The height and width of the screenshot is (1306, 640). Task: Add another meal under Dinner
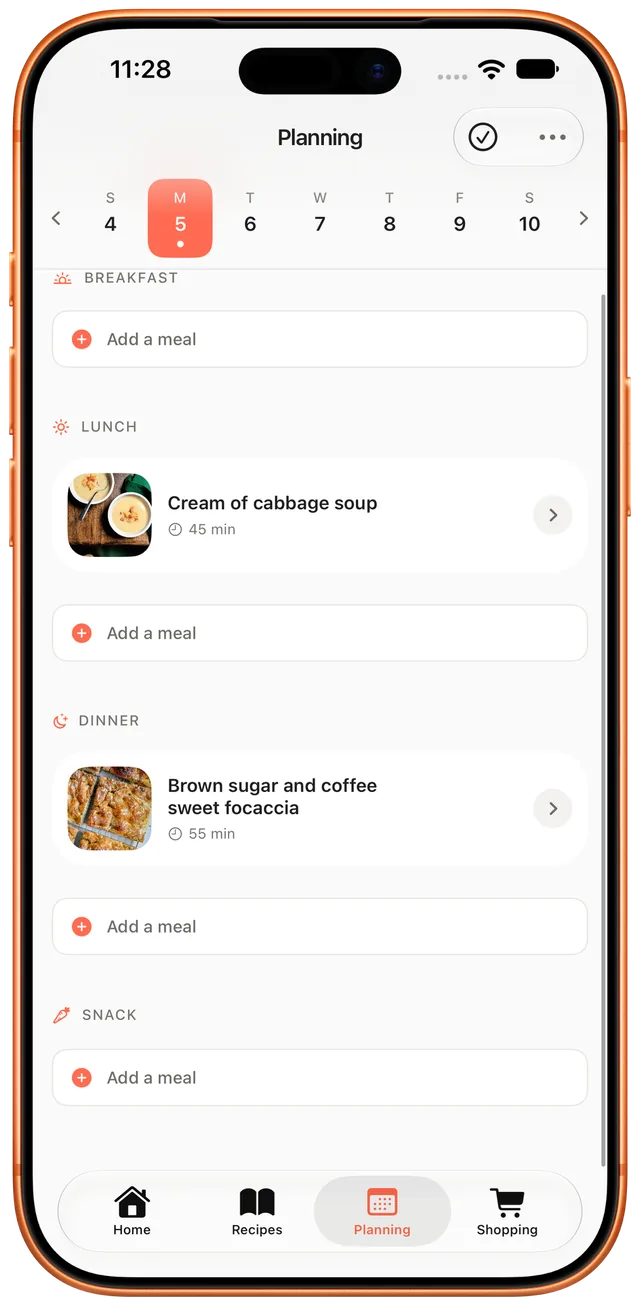coord(320,927)
